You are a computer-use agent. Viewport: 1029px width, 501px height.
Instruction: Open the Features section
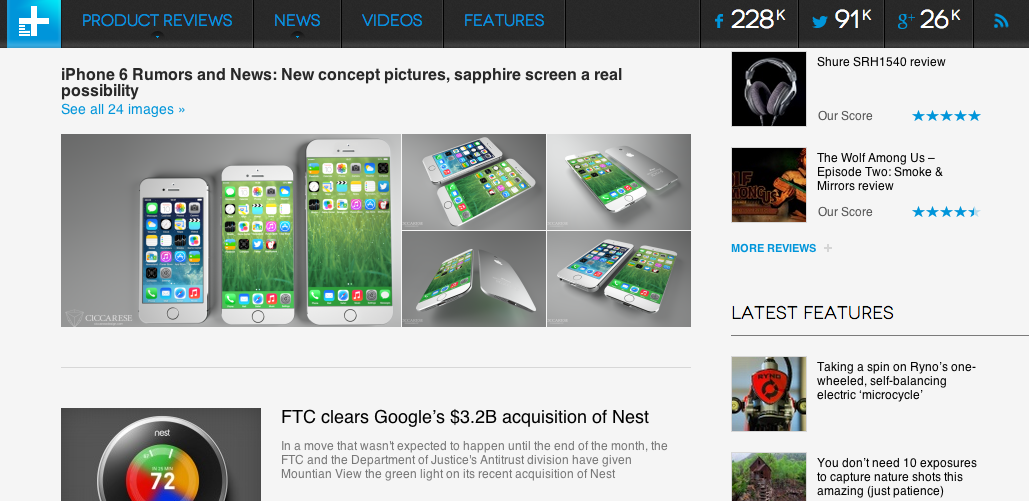(504, 20)
